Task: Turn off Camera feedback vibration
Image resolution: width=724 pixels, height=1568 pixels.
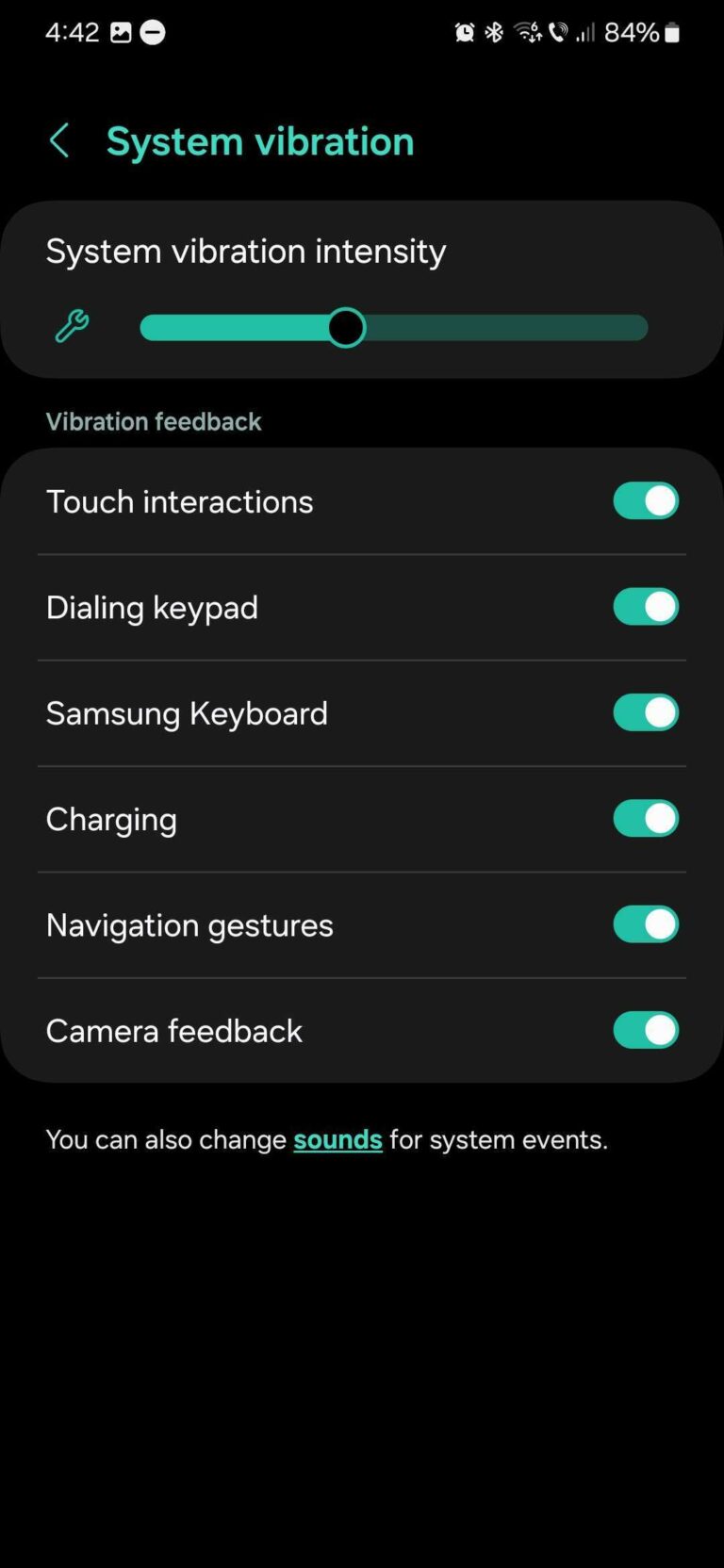Action: [x=645, y=1030]
